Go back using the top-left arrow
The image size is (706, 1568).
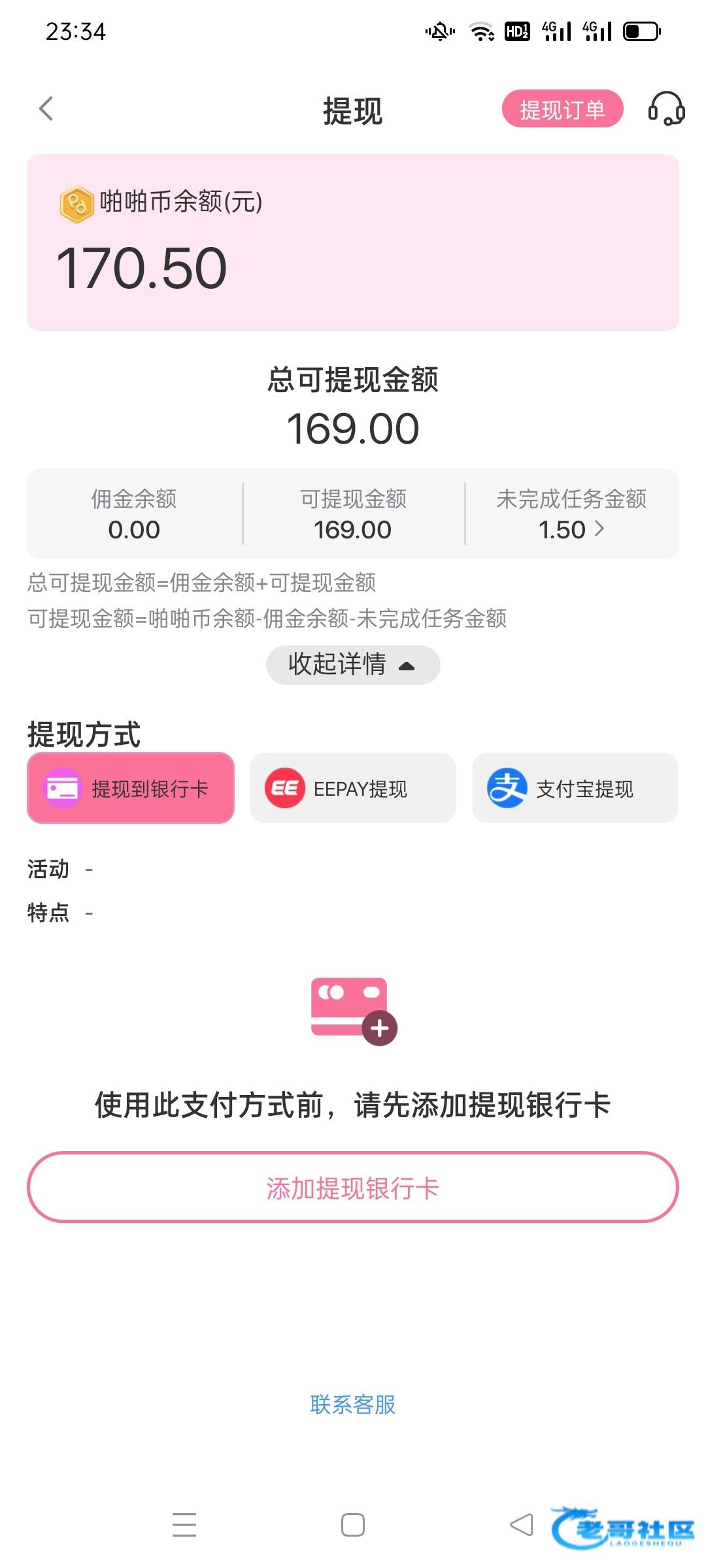pos(46,109)
